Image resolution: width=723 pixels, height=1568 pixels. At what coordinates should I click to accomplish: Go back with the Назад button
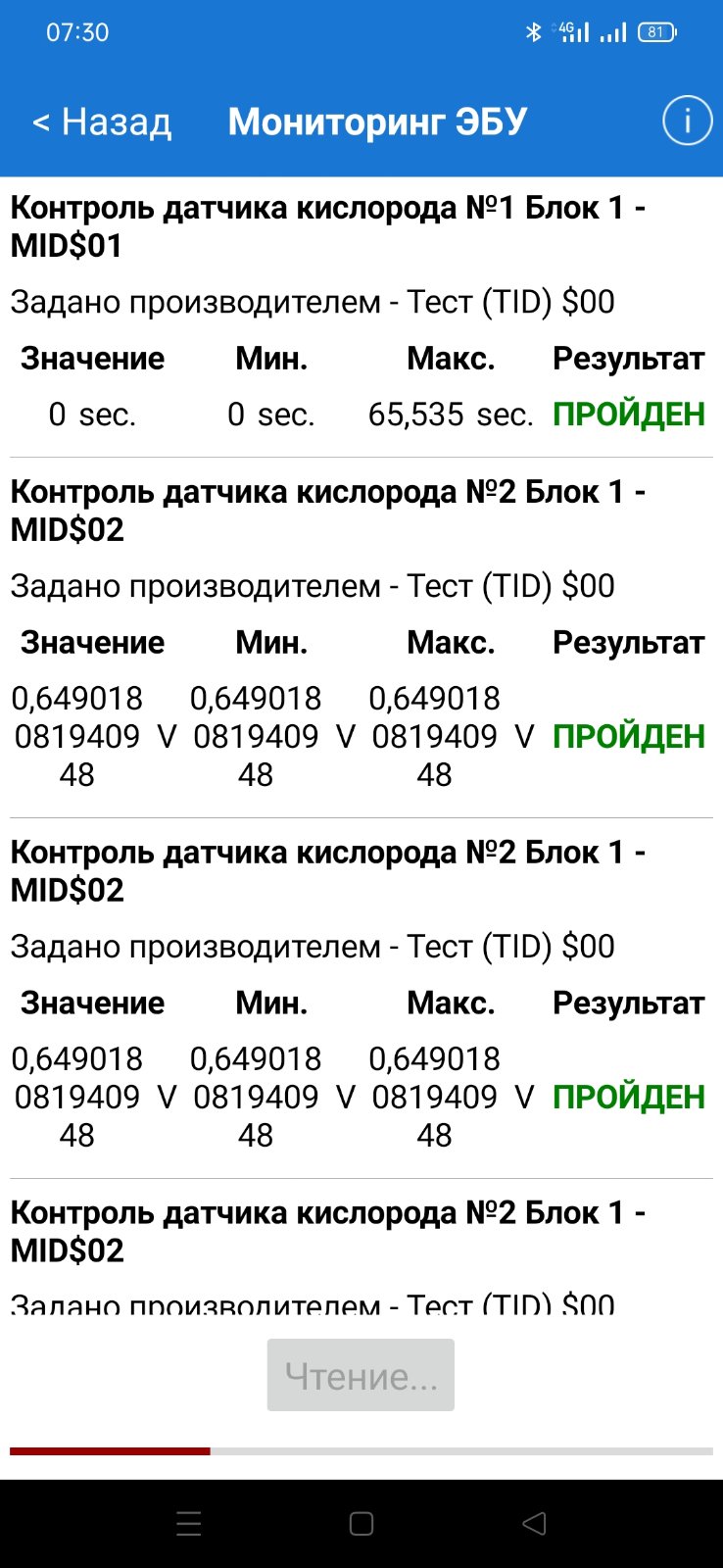tap(102, 122)
